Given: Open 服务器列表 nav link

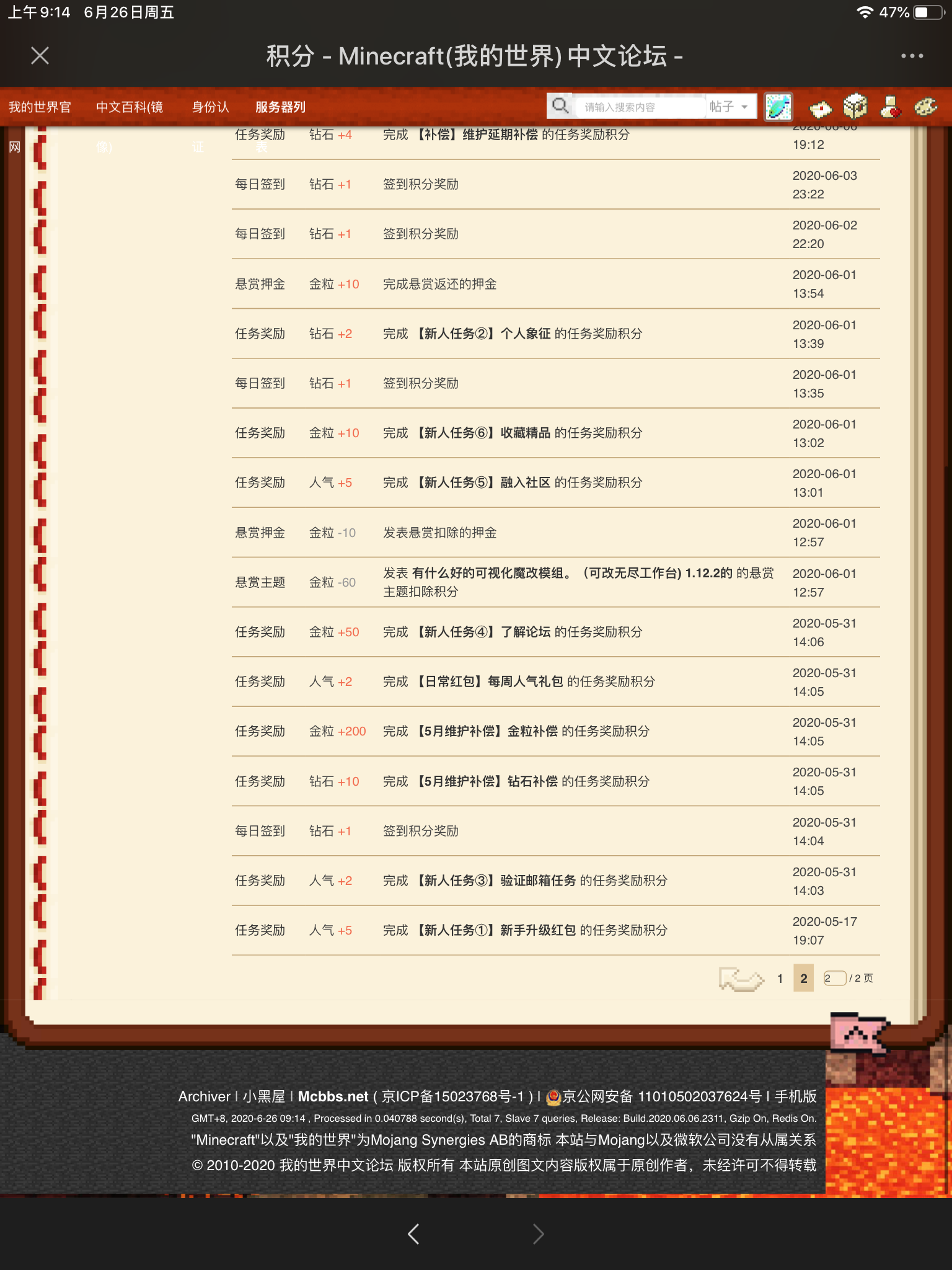Looking at the screenshot, I should point(280,107).
